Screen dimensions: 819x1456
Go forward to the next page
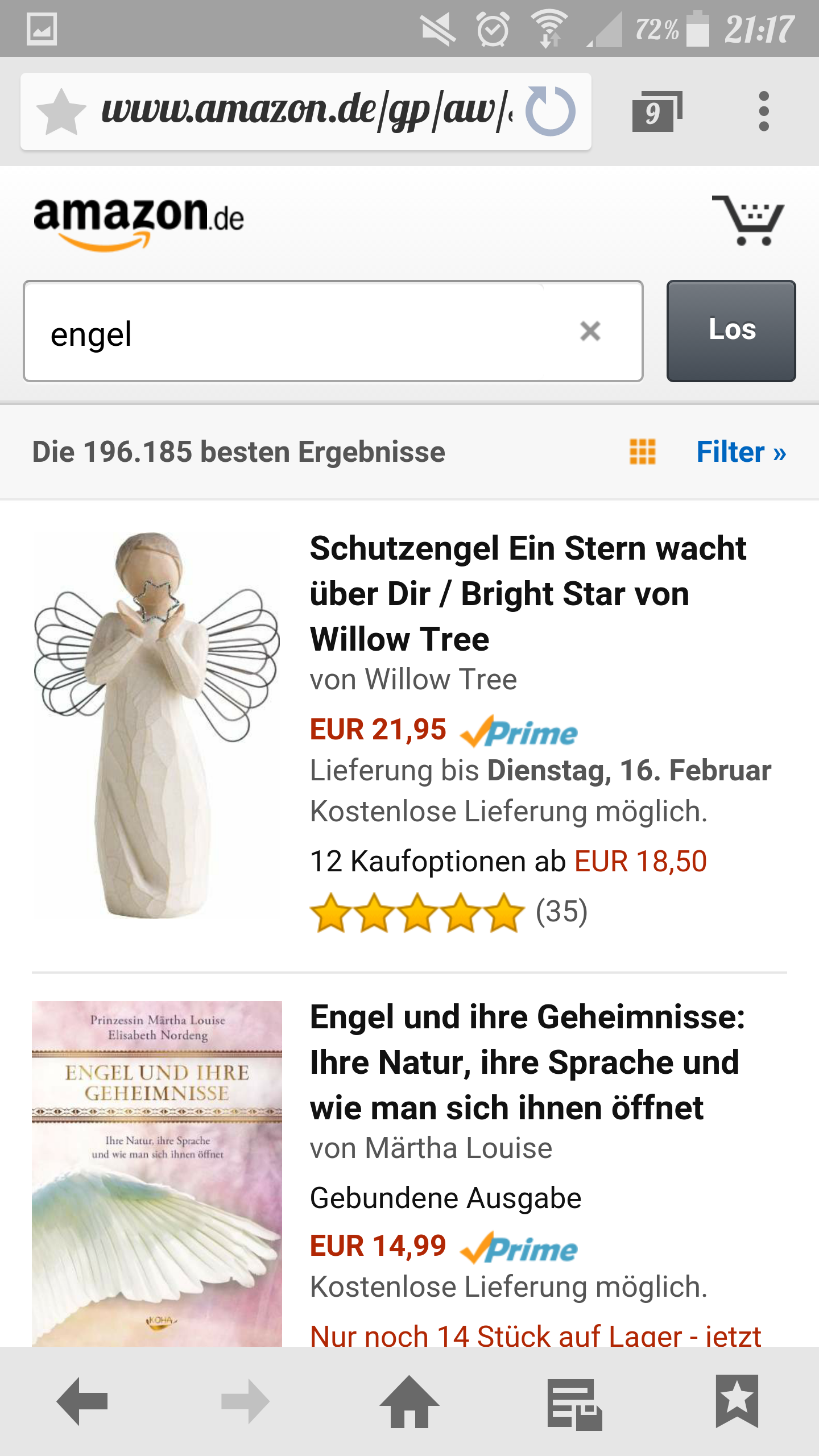click(x=245, y=1401)
